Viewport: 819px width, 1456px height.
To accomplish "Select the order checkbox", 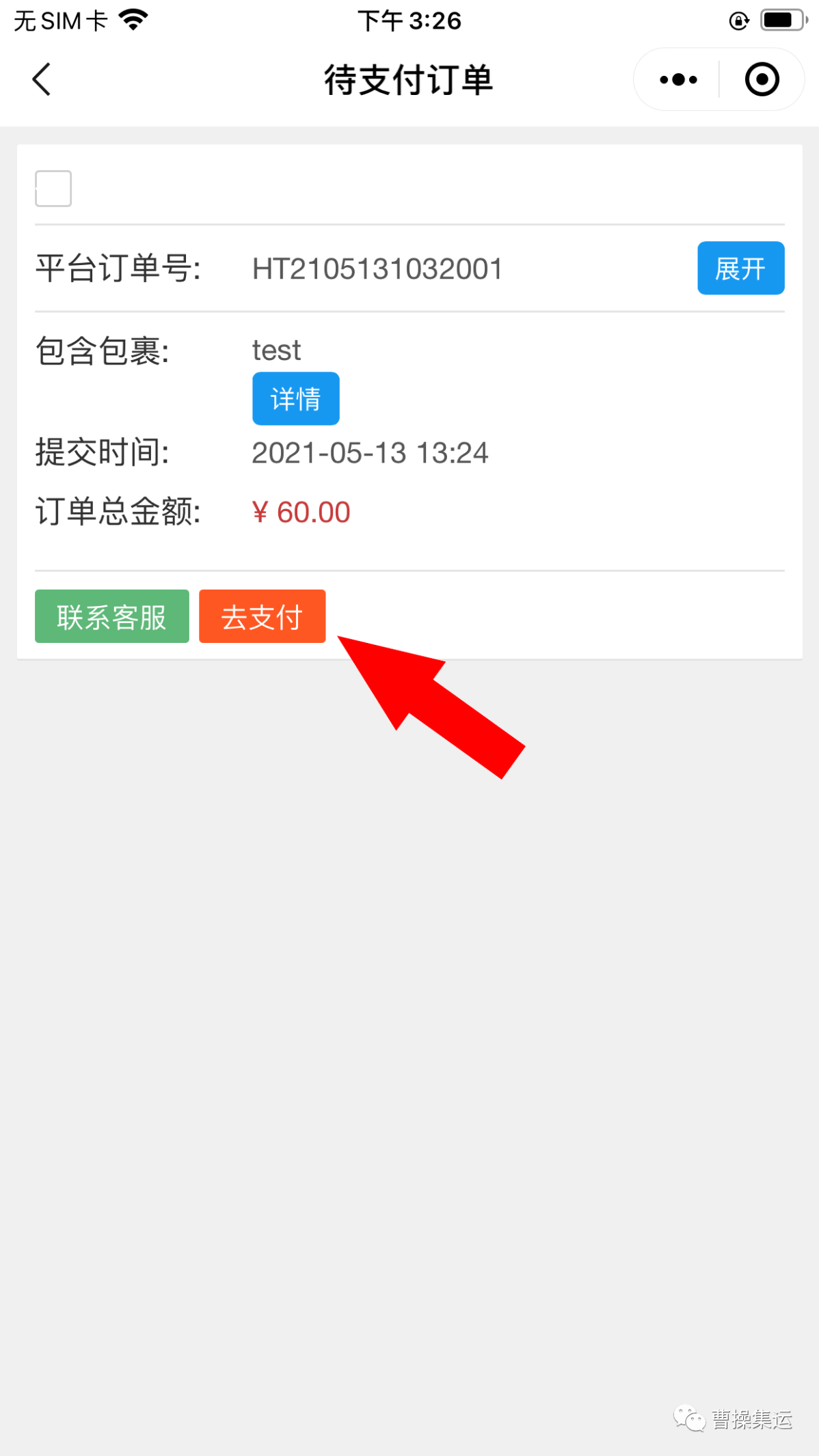I will pos(53,189).
